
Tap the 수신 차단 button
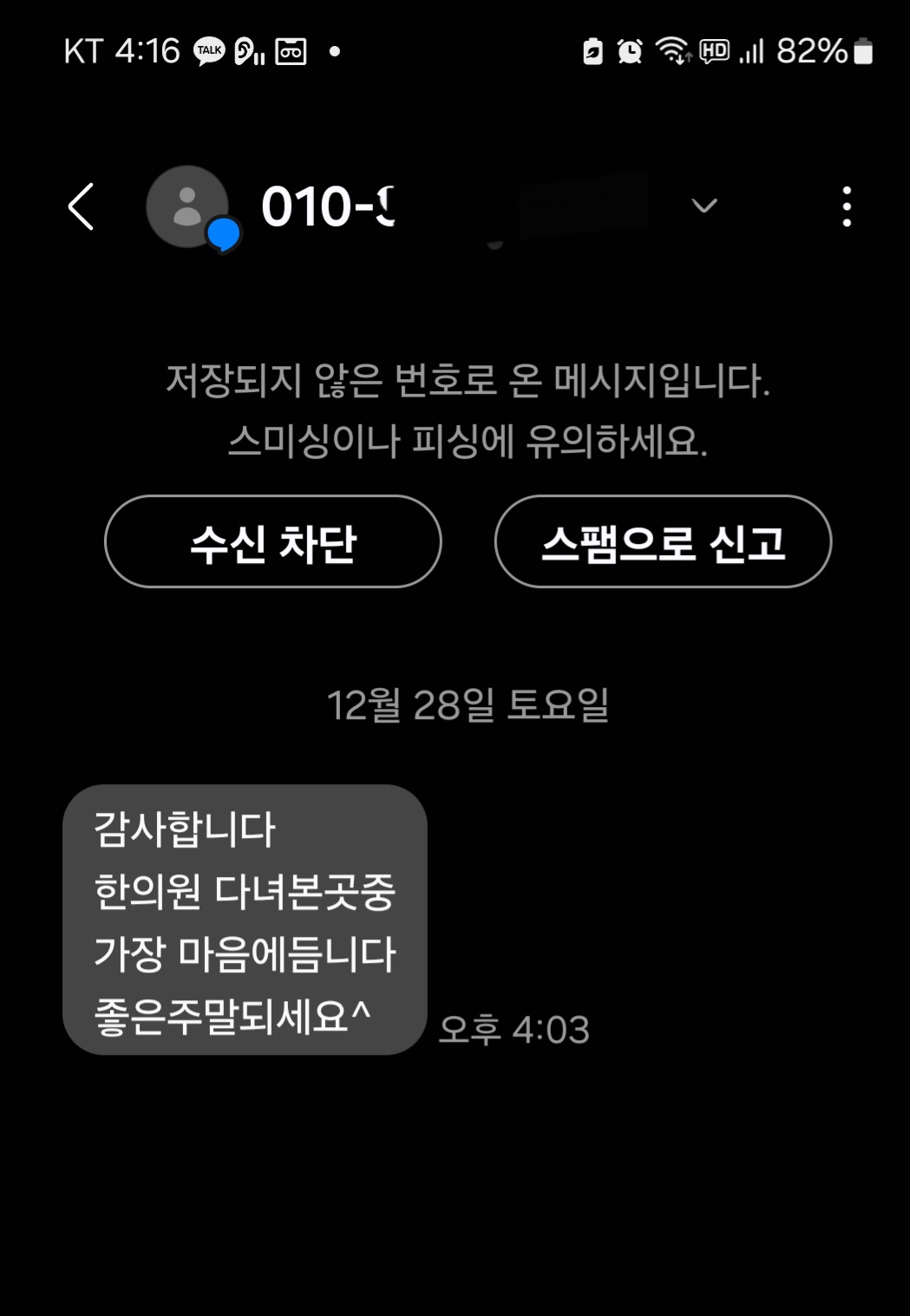[273, 542]
